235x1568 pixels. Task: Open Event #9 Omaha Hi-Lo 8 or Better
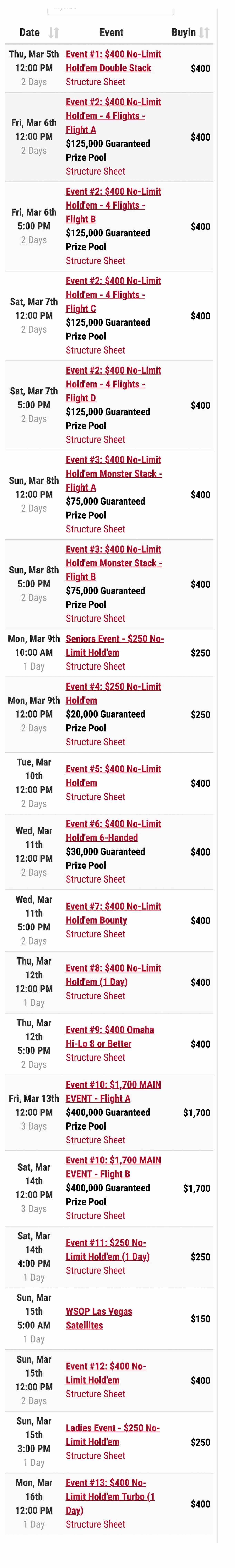click(x=110, y=1037)
